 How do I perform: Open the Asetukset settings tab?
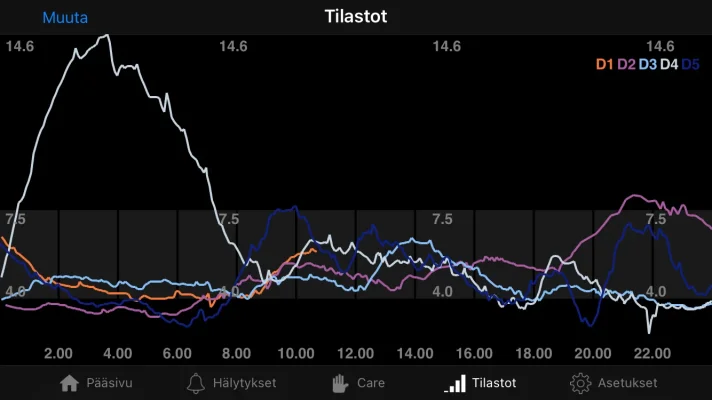tap(614, 383)
